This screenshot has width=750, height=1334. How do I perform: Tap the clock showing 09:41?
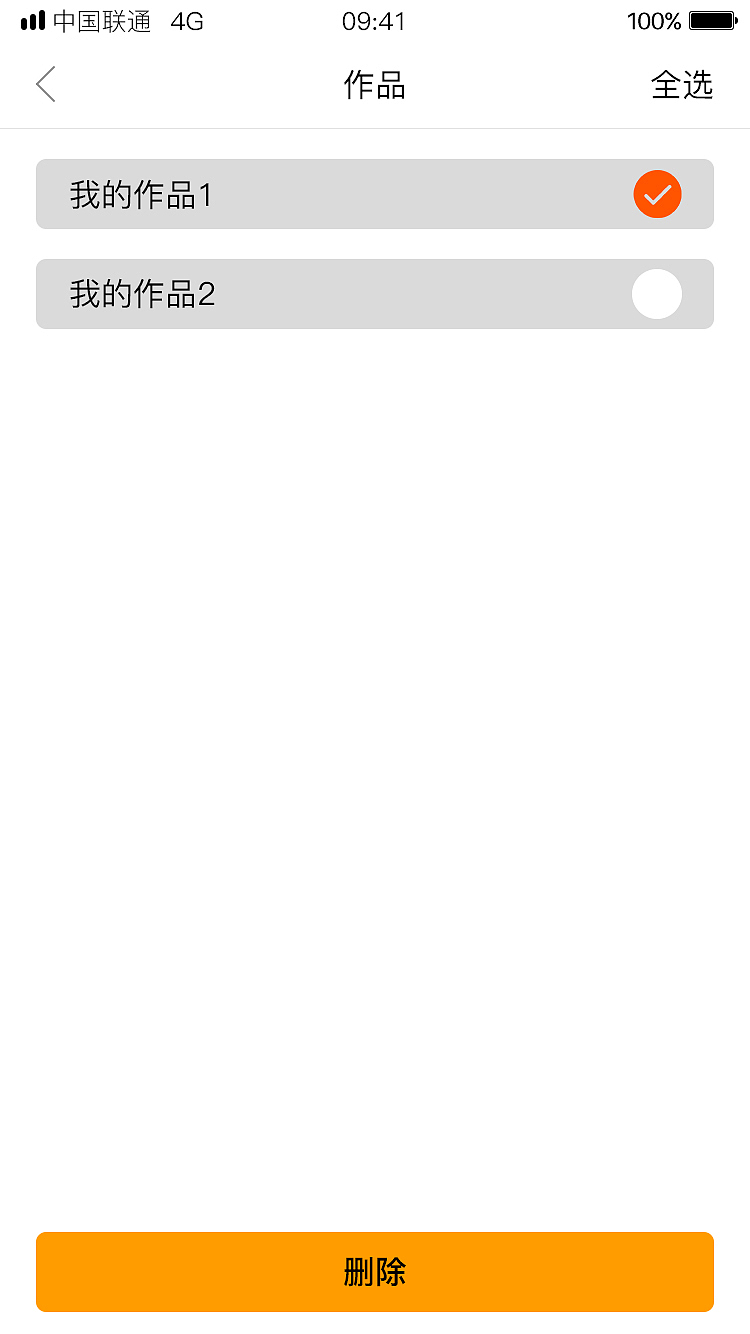[x=374, y=21]
